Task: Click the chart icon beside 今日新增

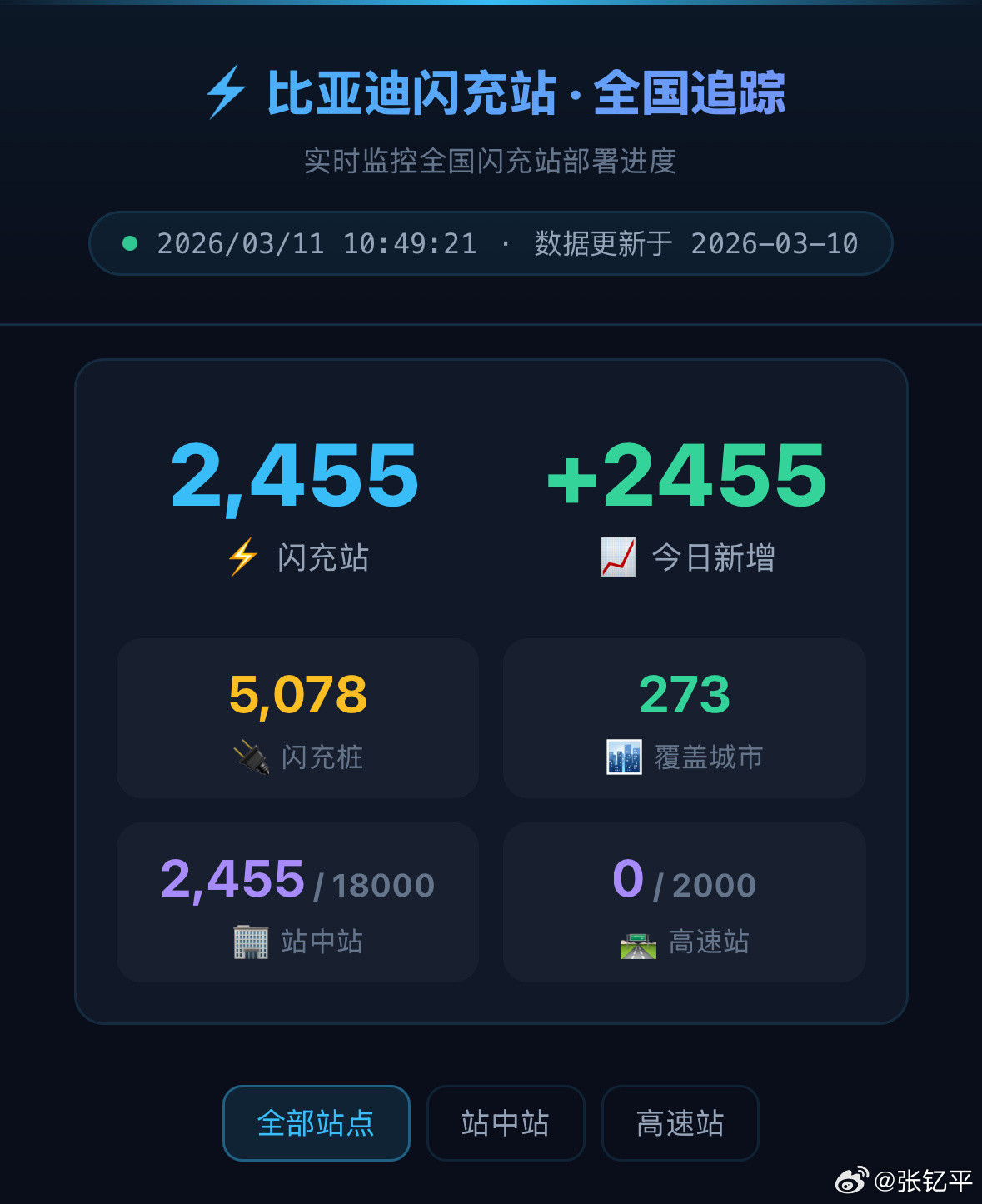Action: pos(616,557)
